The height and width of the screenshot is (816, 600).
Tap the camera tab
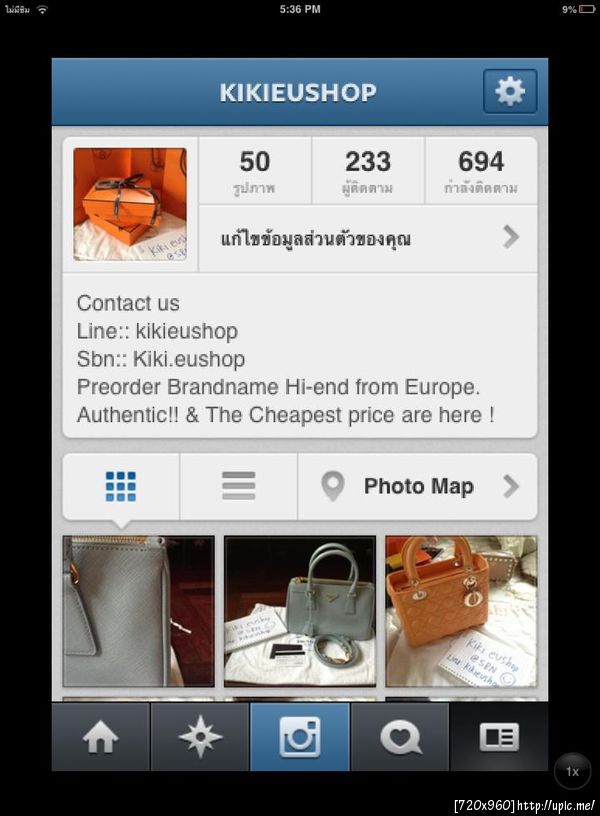tap(299, 737)
